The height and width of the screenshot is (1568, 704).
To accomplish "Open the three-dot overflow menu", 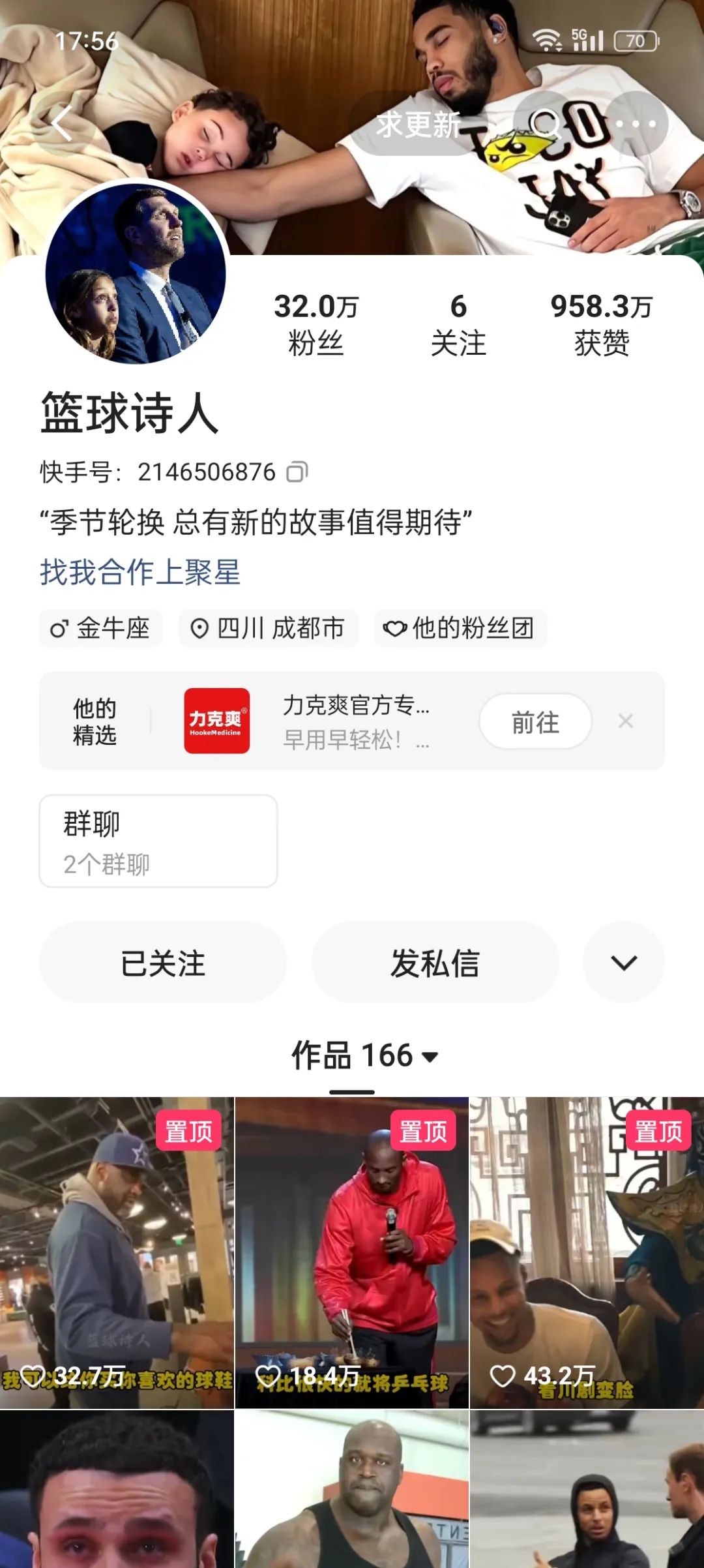I will (635, 123).
